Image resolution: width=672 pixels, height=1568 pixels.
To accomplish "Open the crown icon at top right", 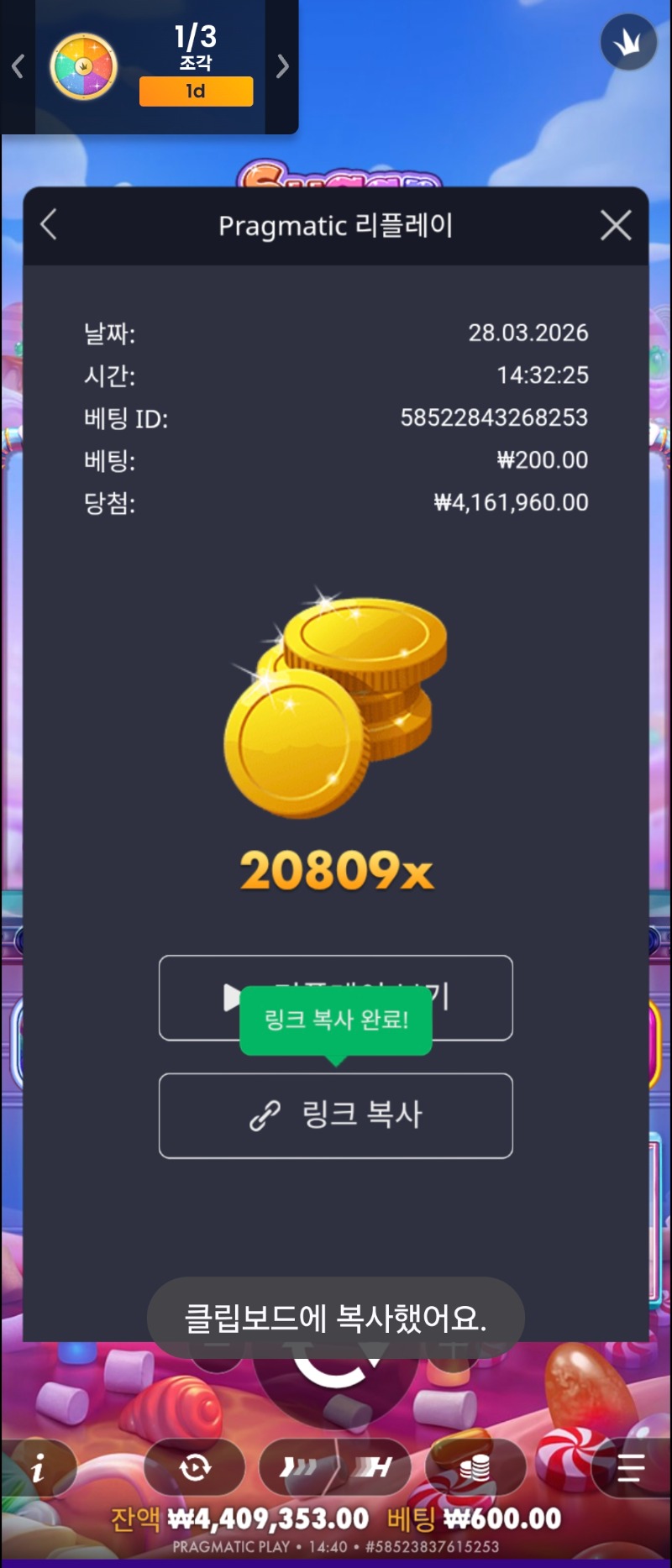I will (628, 42).
